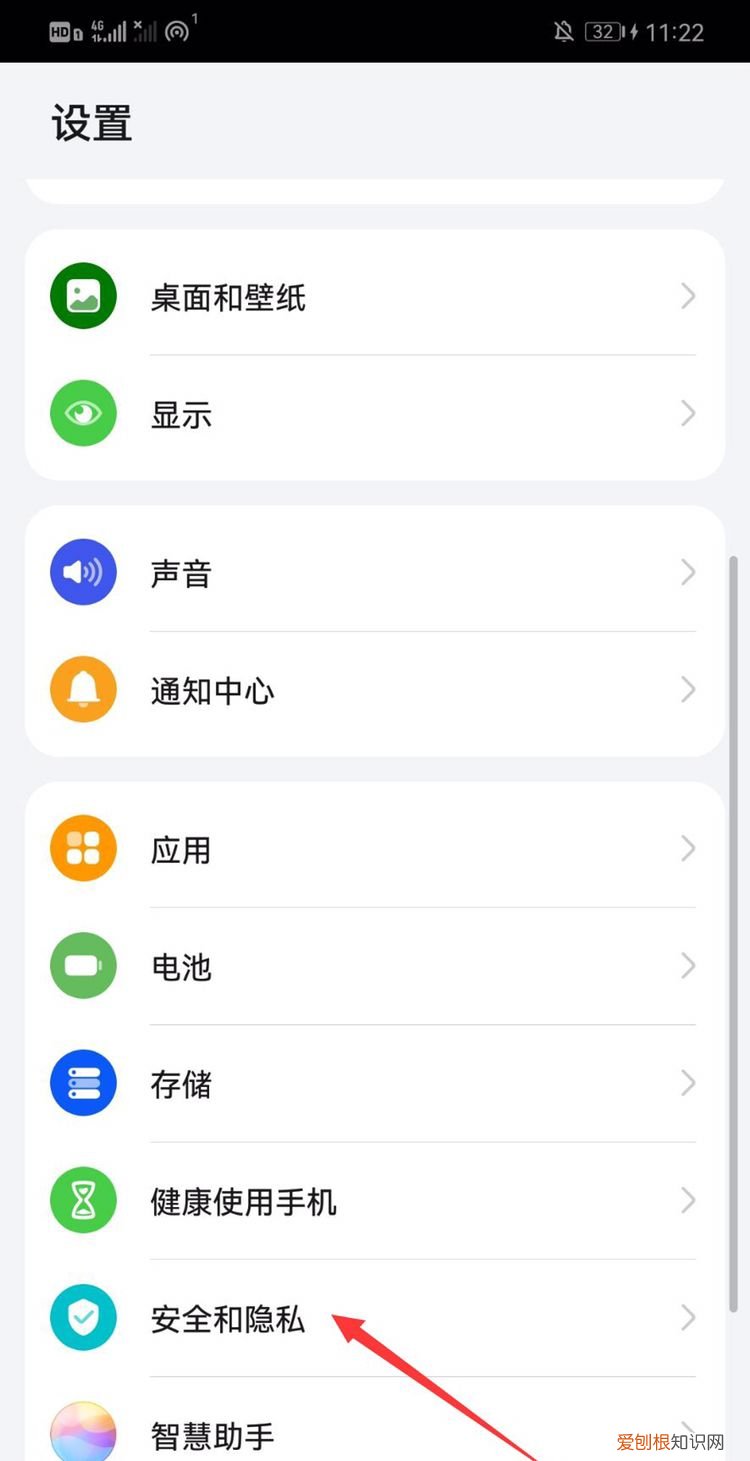Click the shield 安全和隐私 icon
The height and width of the screenshot is (1461, 750).
(83, 1317)
